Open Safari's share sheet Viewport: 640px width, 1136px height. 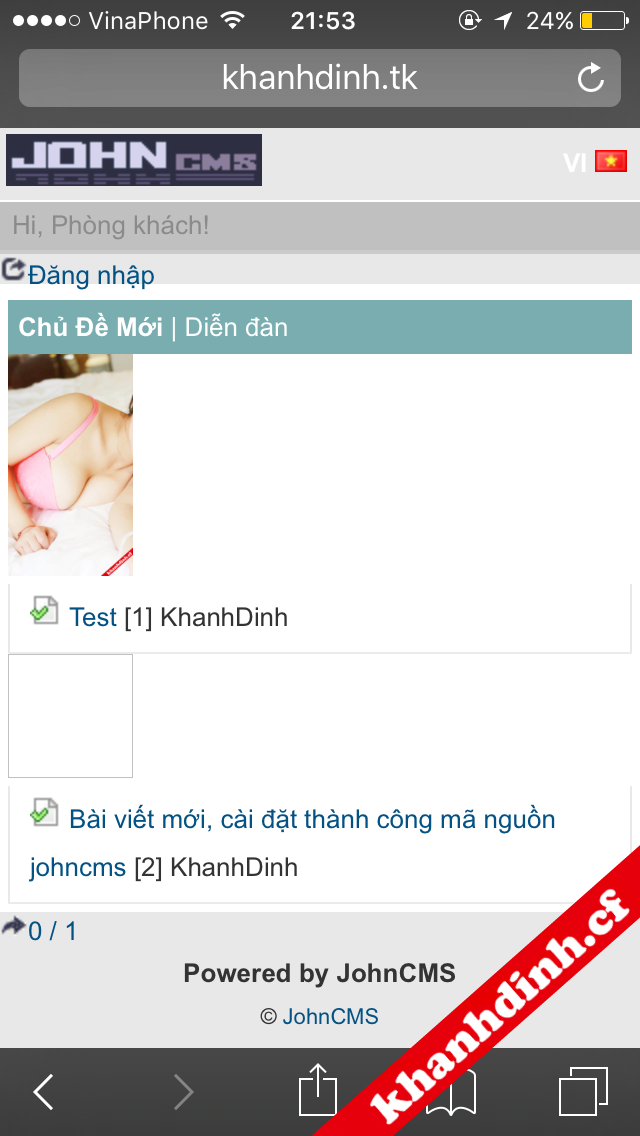point(318,1090)
